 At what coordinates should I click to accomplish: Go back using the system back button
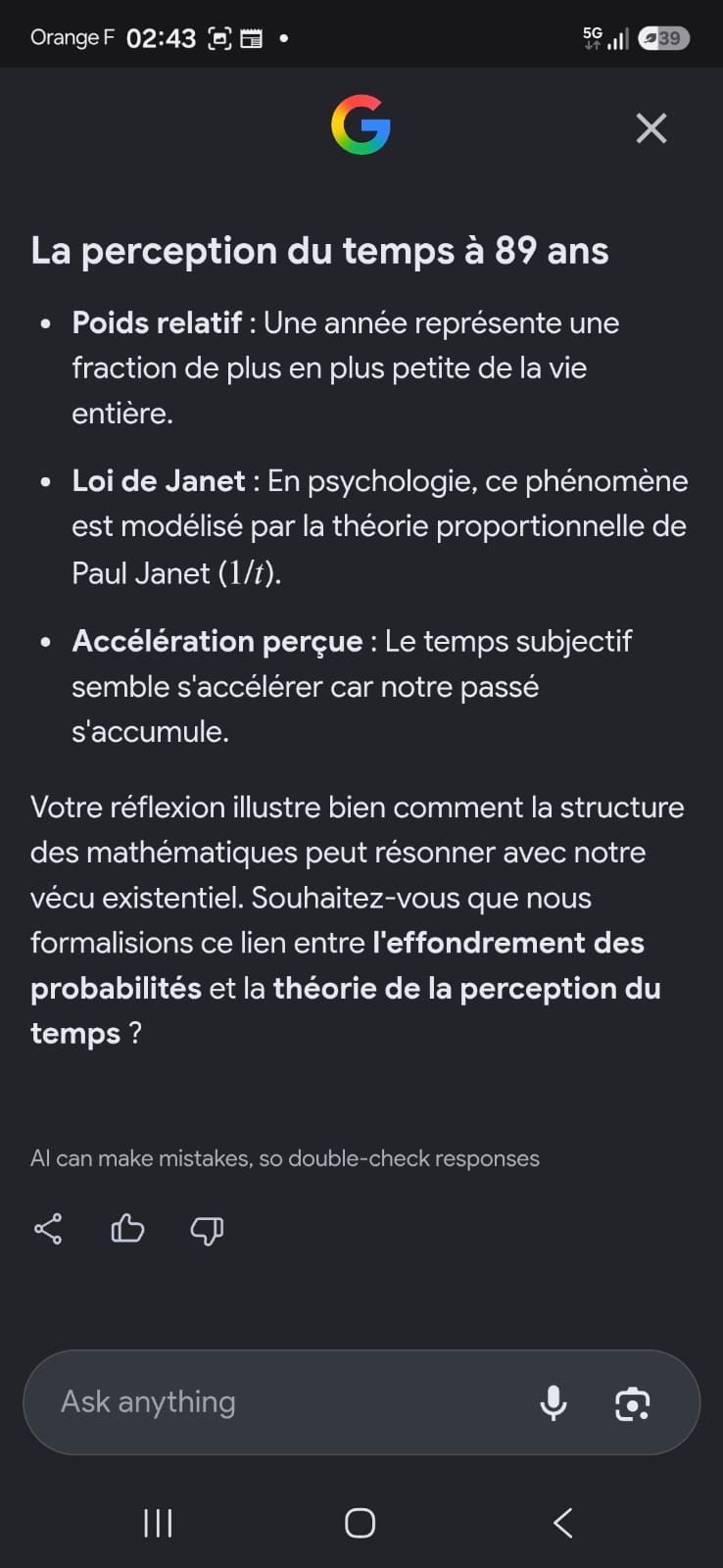click(563, 1523)
